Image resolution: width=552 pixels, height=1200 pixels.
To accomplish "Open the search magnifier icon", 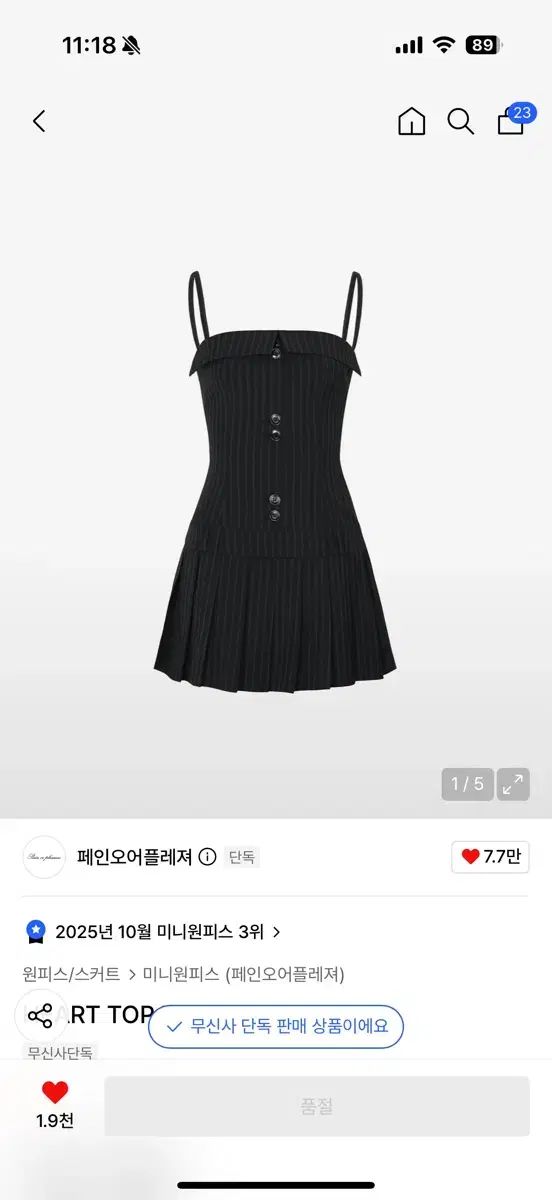I will click(x=460, y=121).
